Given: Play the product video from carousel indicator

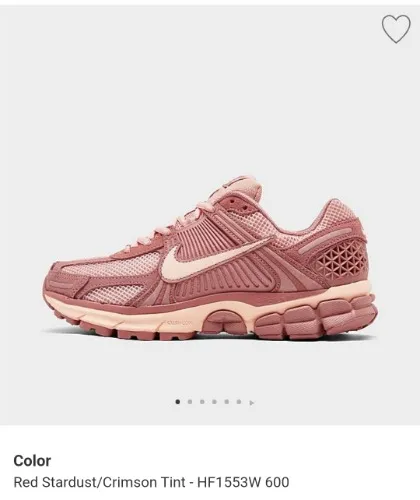Looking at the screenshot, I should (252, 403).
